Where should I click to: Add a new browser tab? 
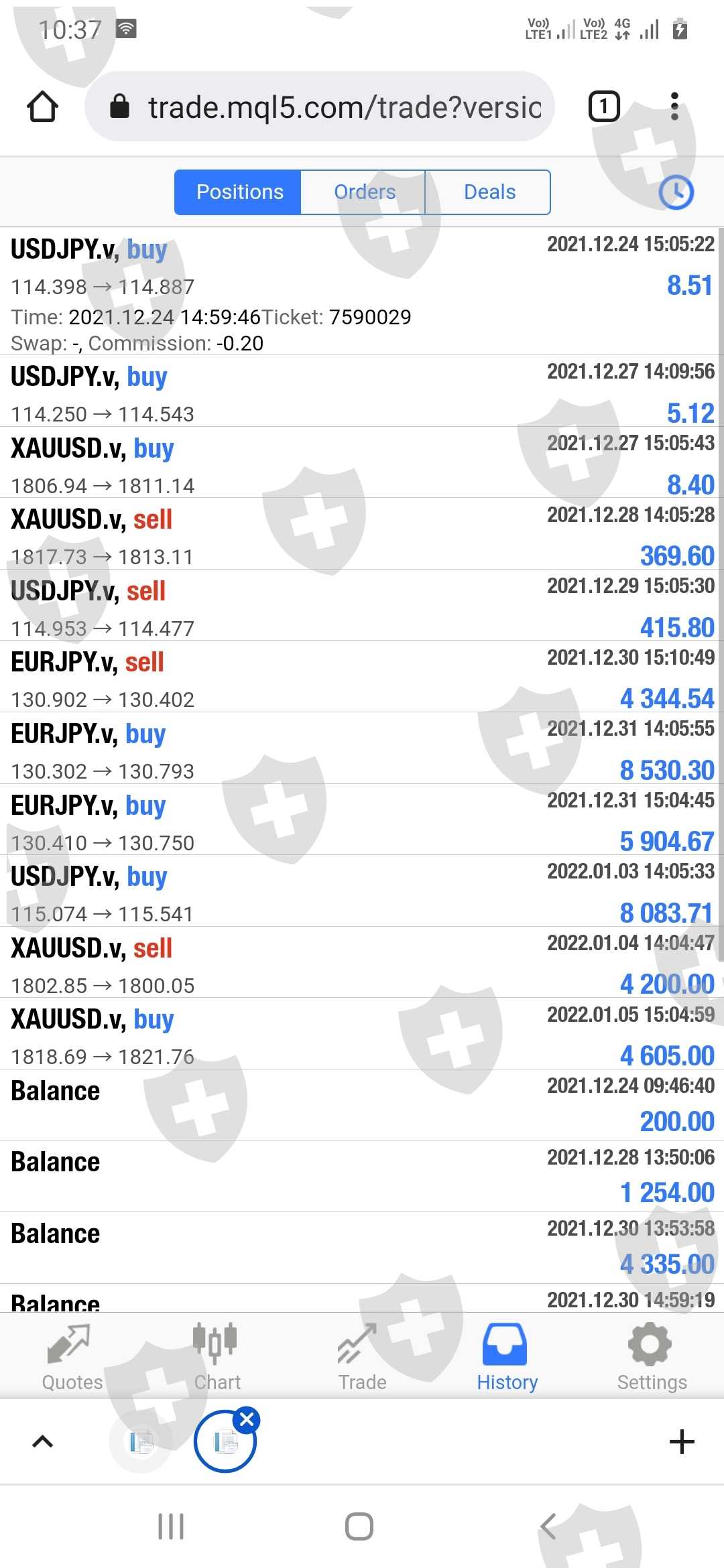click(682, 1441)
